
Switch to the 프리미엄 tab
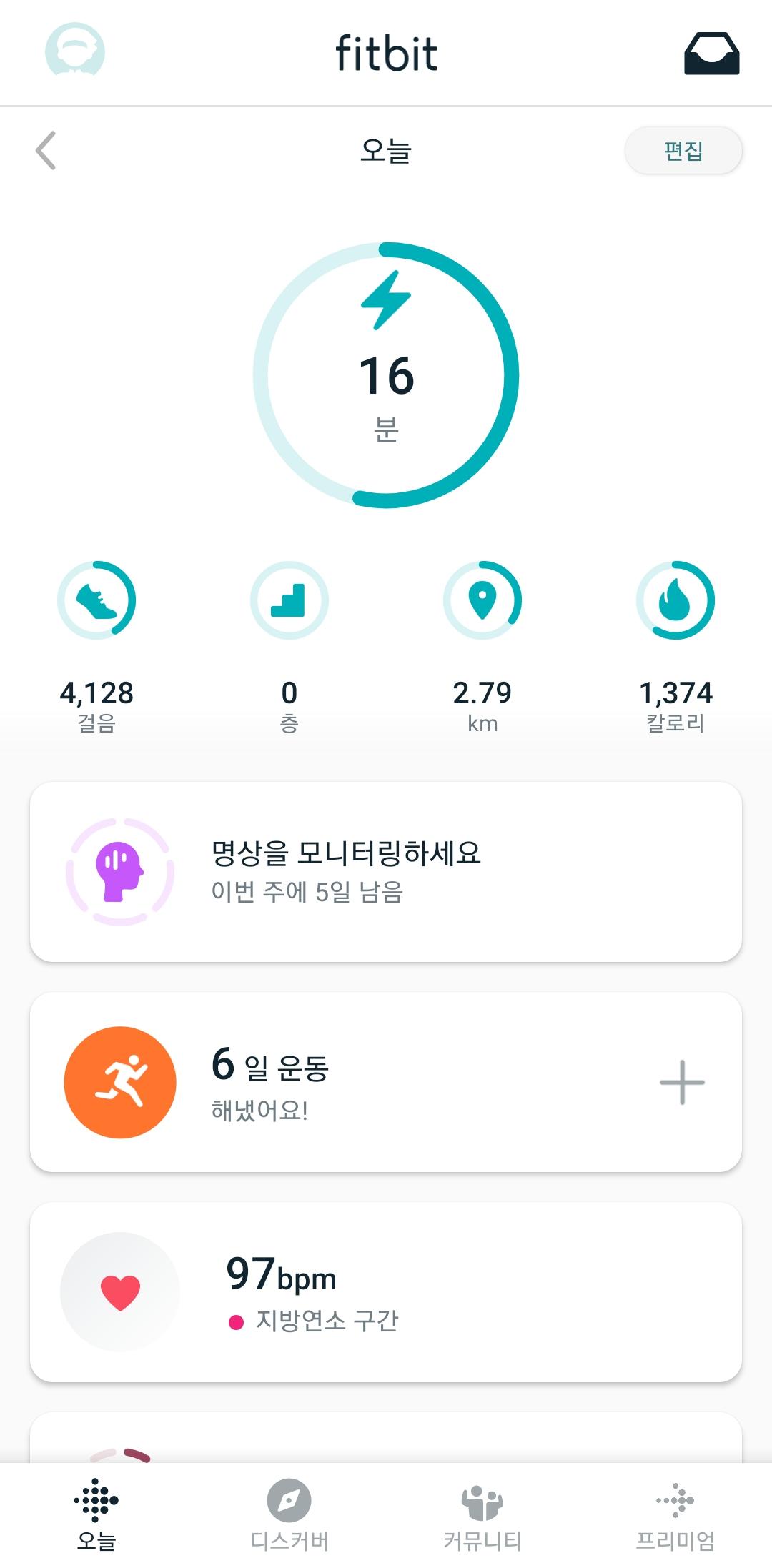click(675, 1515)
